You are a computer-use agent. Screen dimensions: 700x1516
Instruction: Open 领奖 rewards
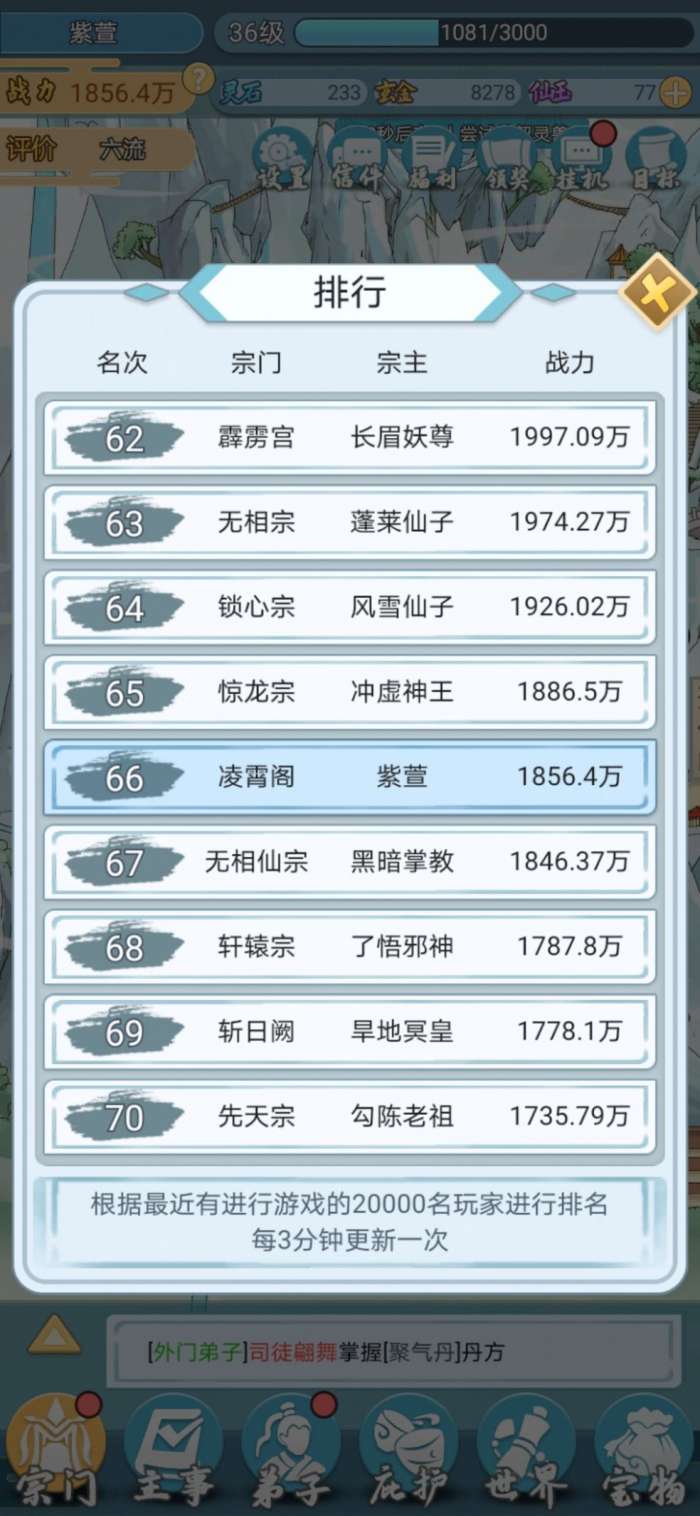tap(505, 162)
